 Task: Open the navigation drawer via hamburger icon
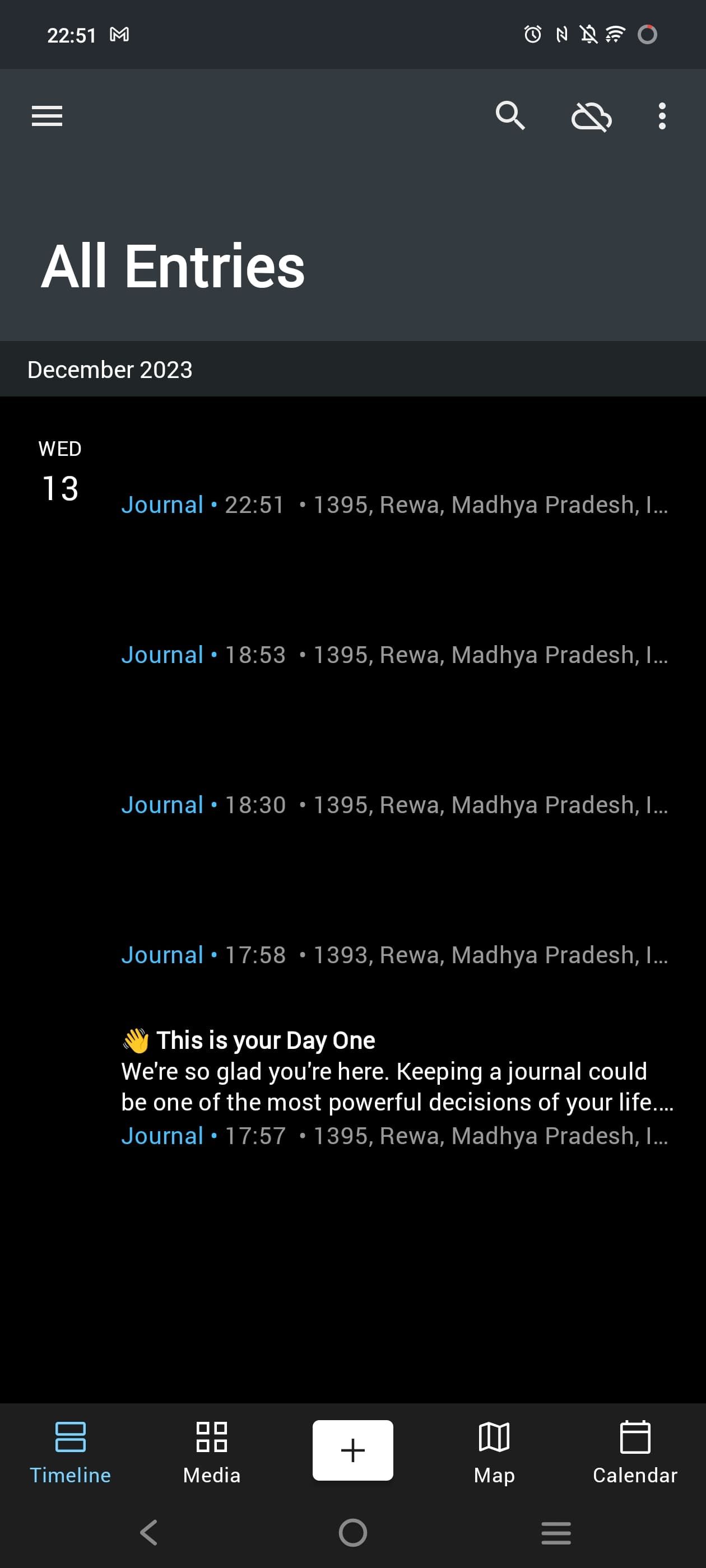[46, 116]
